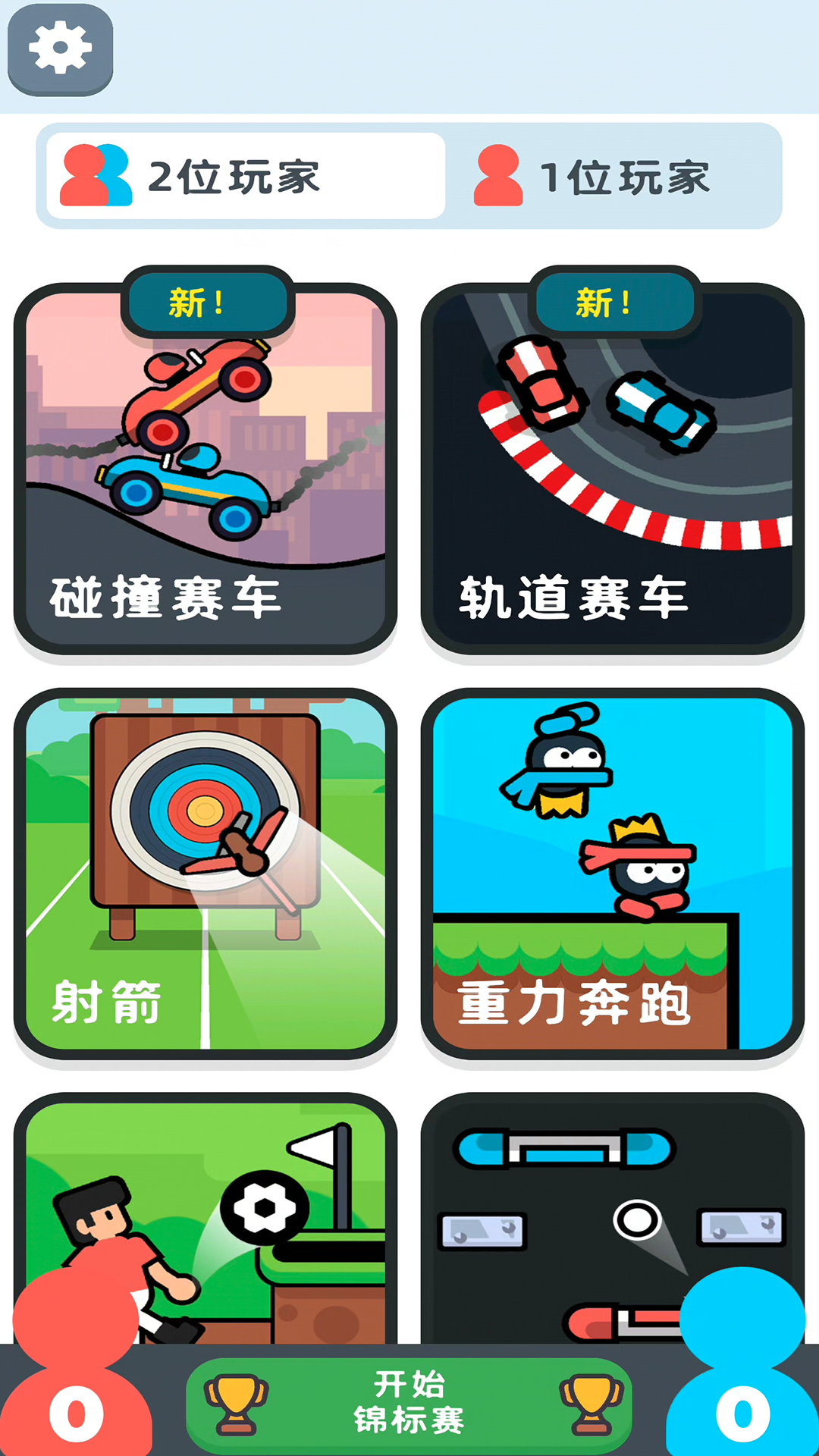Click the two-player icon in the mode bar
The width and height of the screenshot is (819, 1456).
(93, 174)
